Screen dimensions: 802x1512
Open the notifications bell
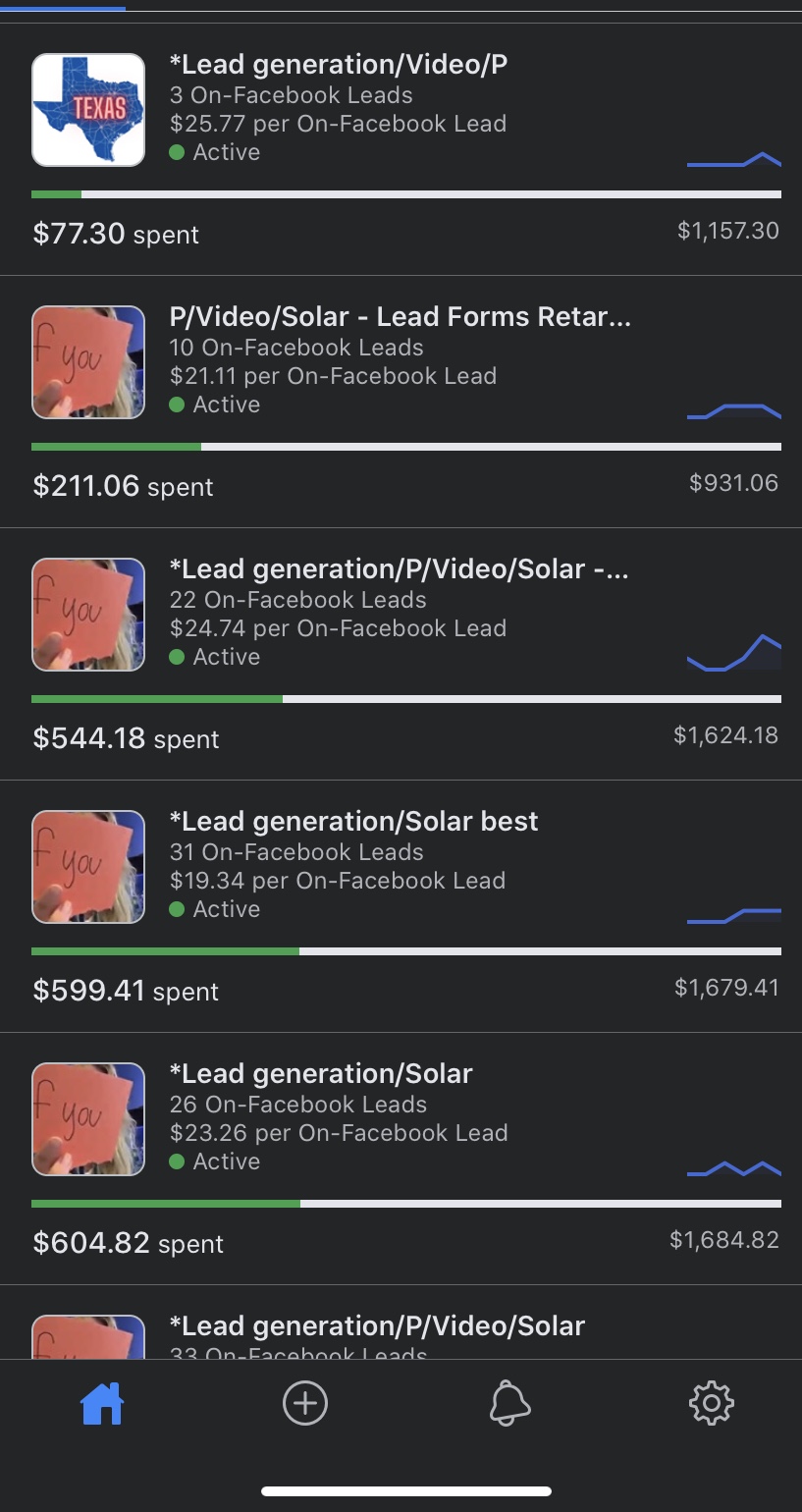[509, 1403]
